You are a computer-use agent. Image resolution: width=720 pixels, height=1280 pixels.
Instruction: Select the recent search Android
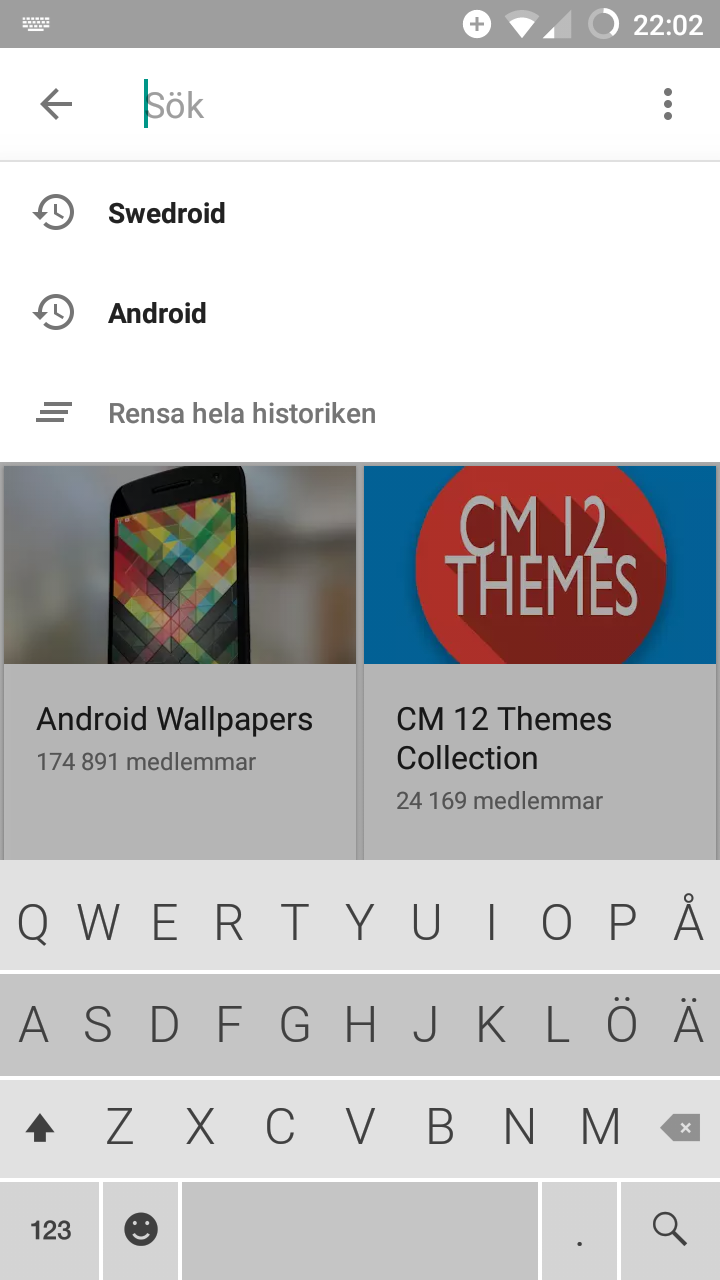tap(360, 313)
